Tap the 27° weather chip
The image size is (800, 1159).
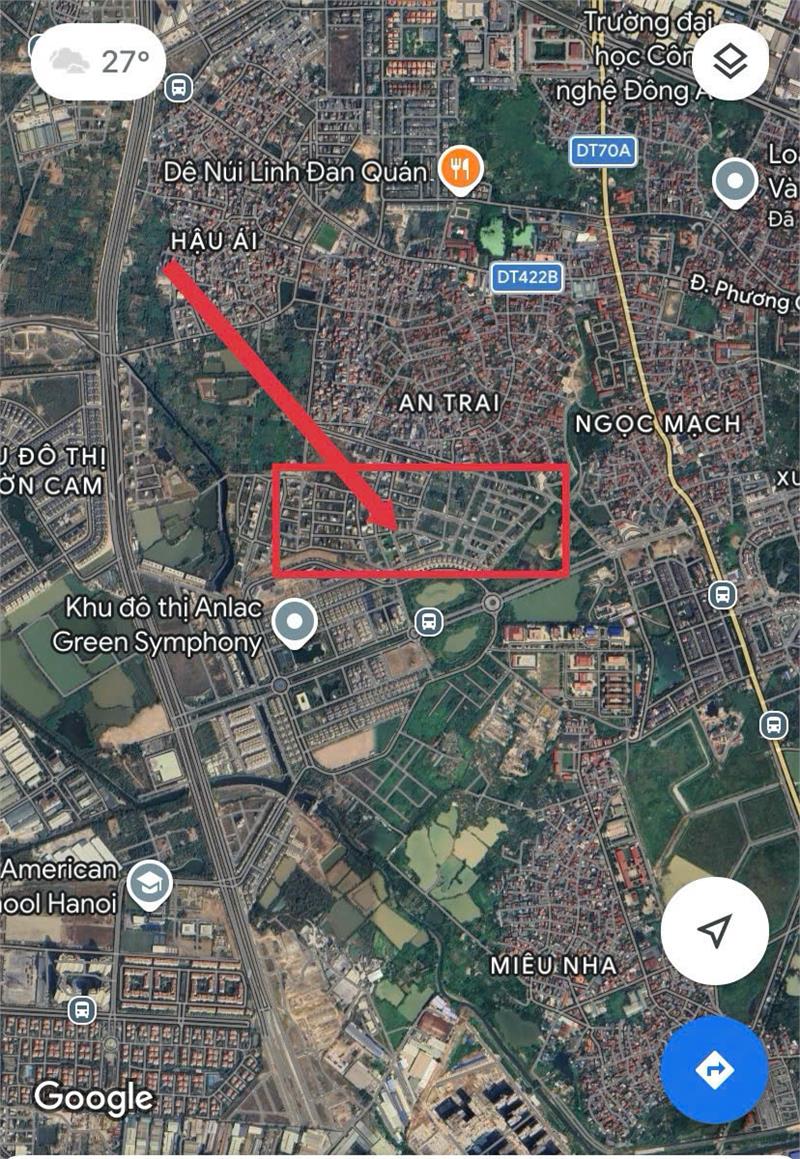[x=100, y=62]
